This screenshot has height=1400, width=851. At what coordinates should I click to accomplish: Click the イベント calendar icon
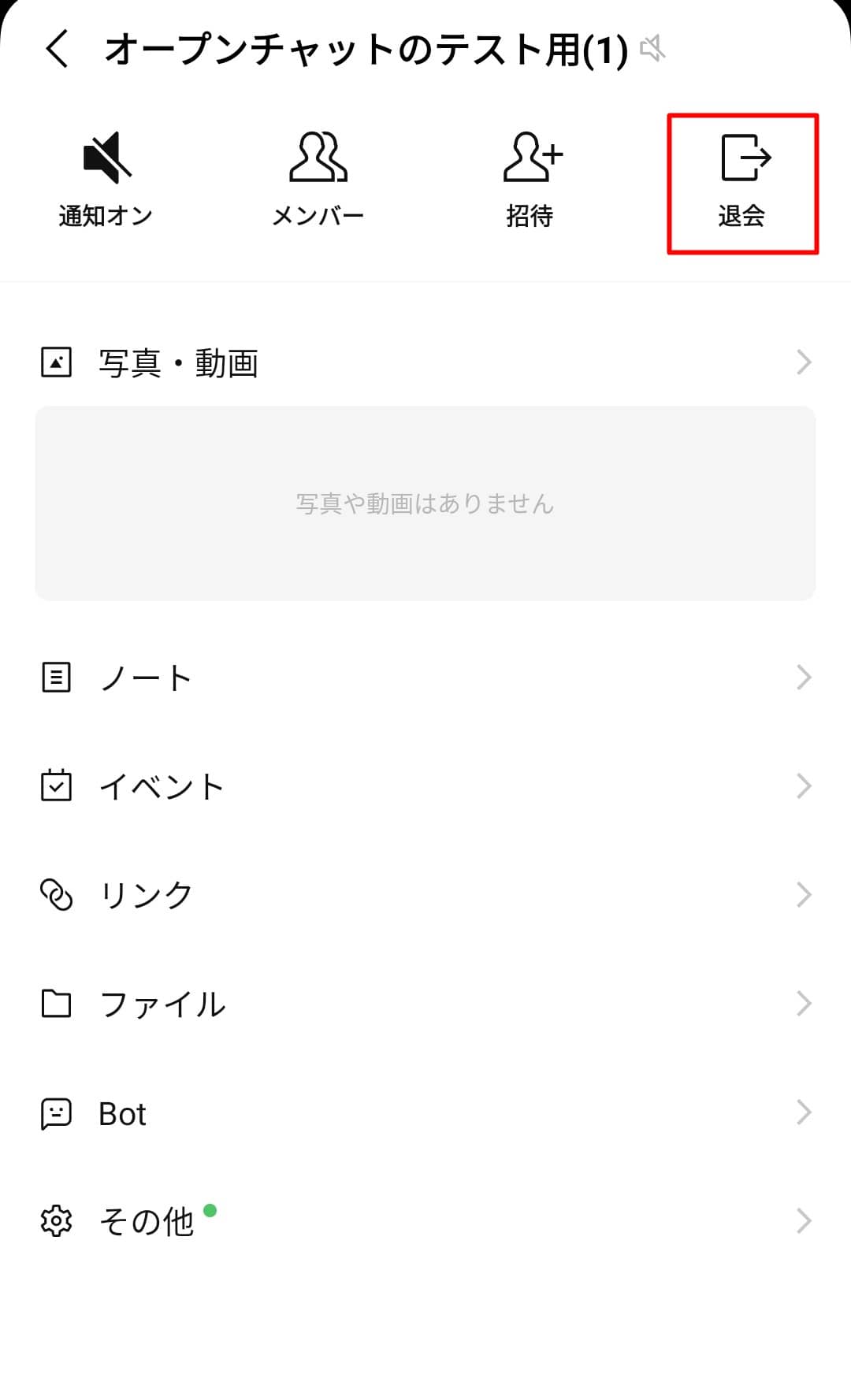pos(56,785)
